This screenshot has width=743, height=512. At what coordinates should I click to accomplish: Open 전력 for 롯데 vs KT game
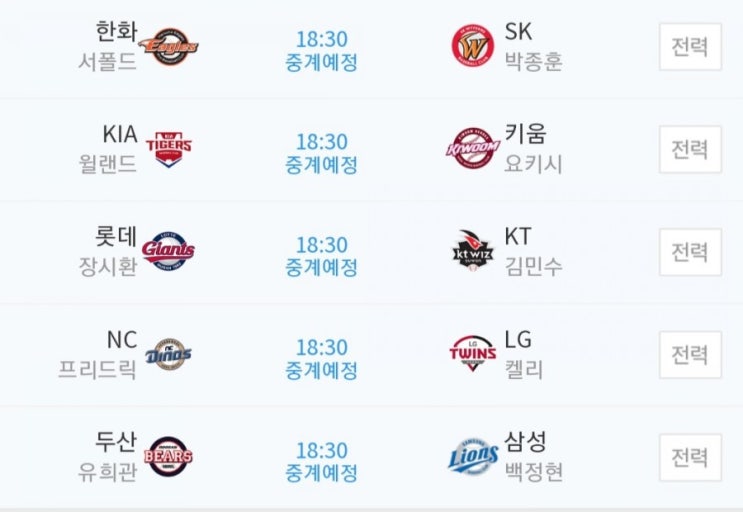point(690,252)
